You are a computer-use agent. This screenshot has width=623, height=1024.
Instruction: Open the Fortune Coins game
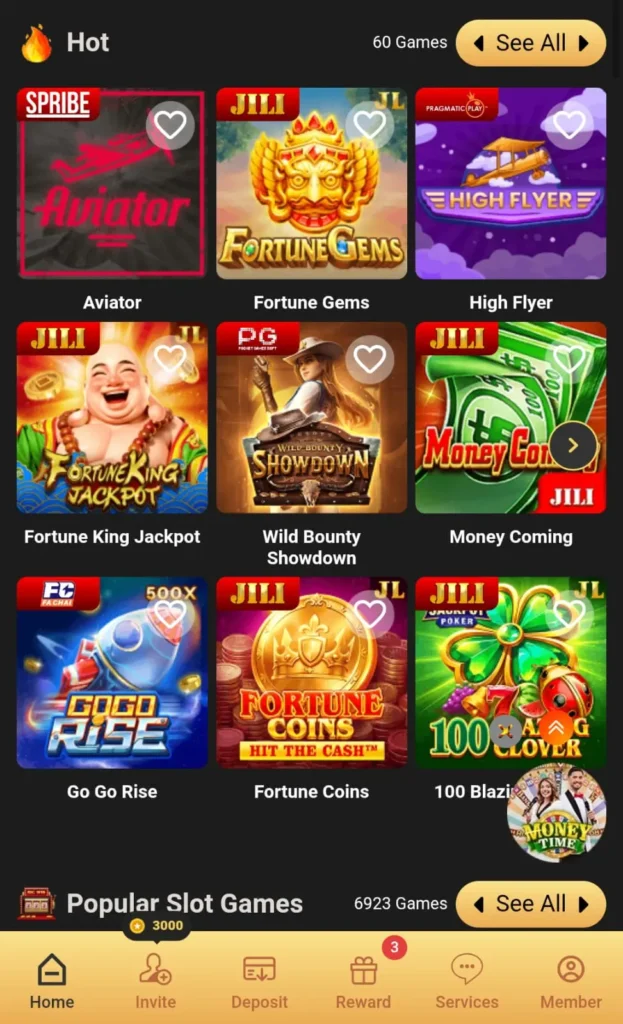311,680
